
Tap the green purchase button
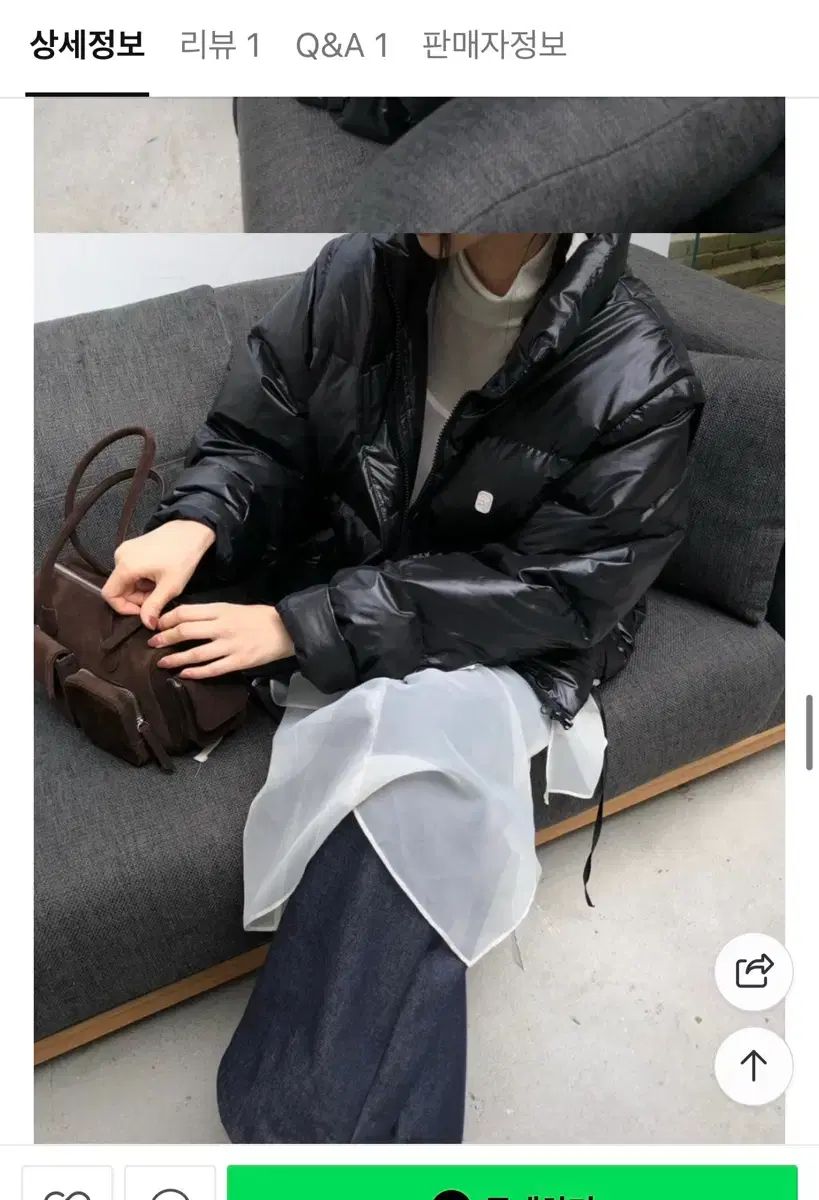[x=512, y=1186]
